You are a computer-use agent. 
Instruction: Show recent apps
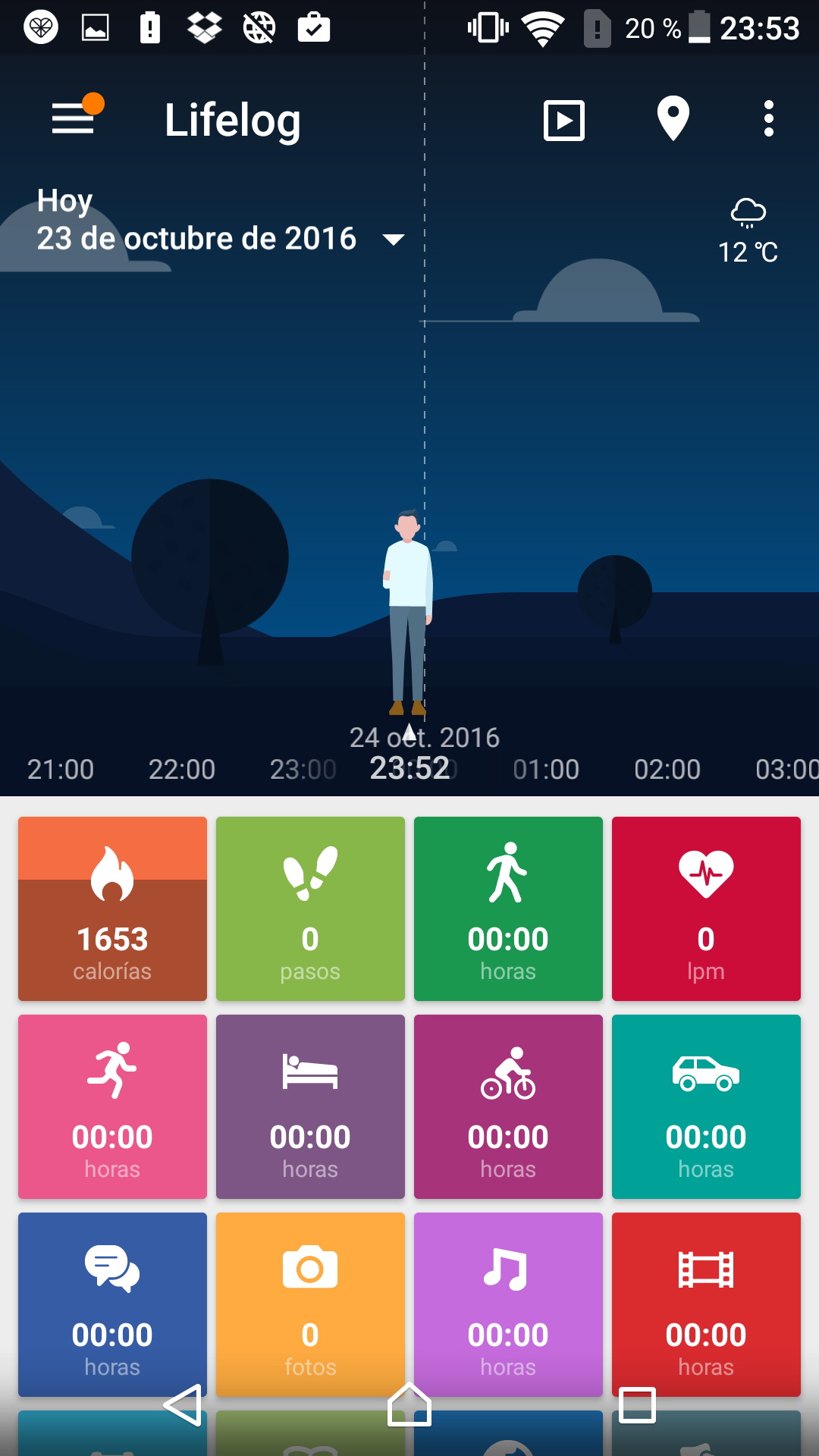point(637,1405)
